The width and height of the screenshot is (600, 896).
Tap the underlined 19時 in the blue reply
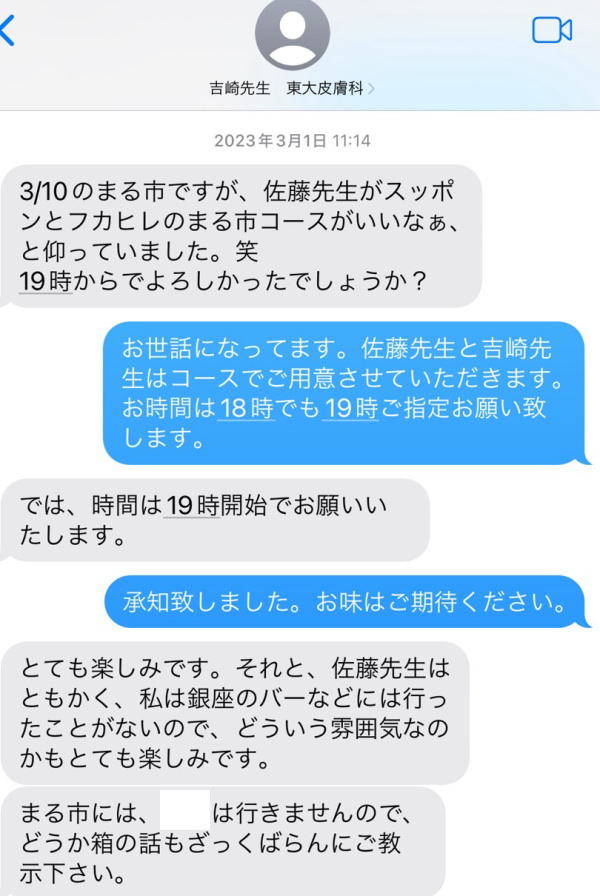(350, 409)
